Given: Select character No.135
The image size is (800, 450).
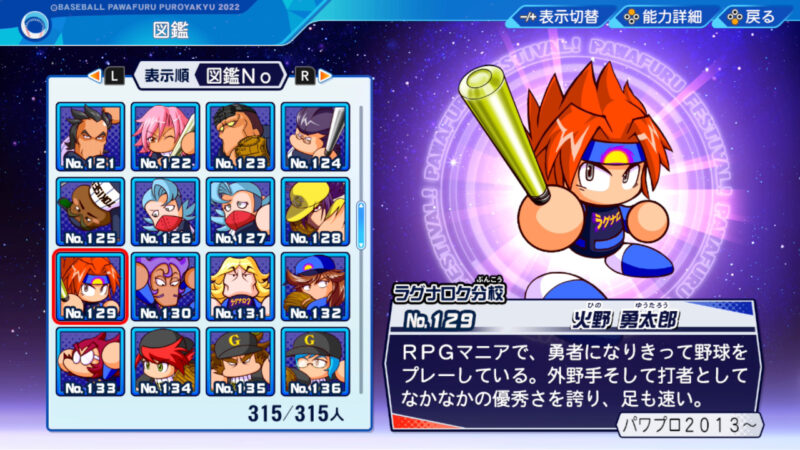Looking at the screenshot, I should click(240, 360).
